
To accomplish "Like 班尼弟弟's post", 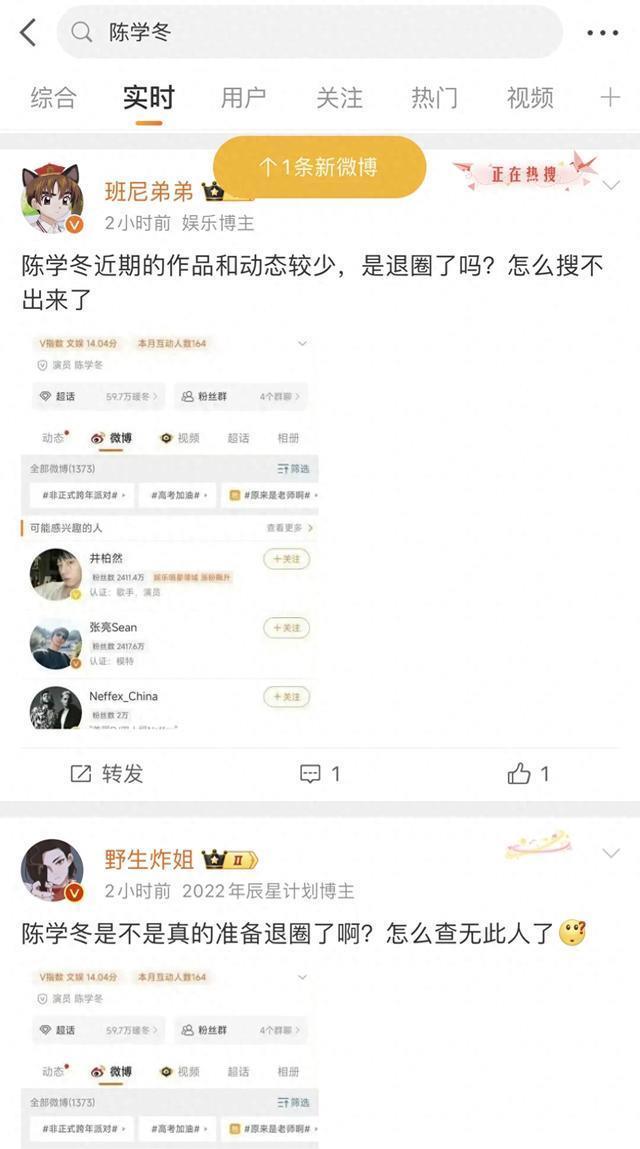I will 529,773.
